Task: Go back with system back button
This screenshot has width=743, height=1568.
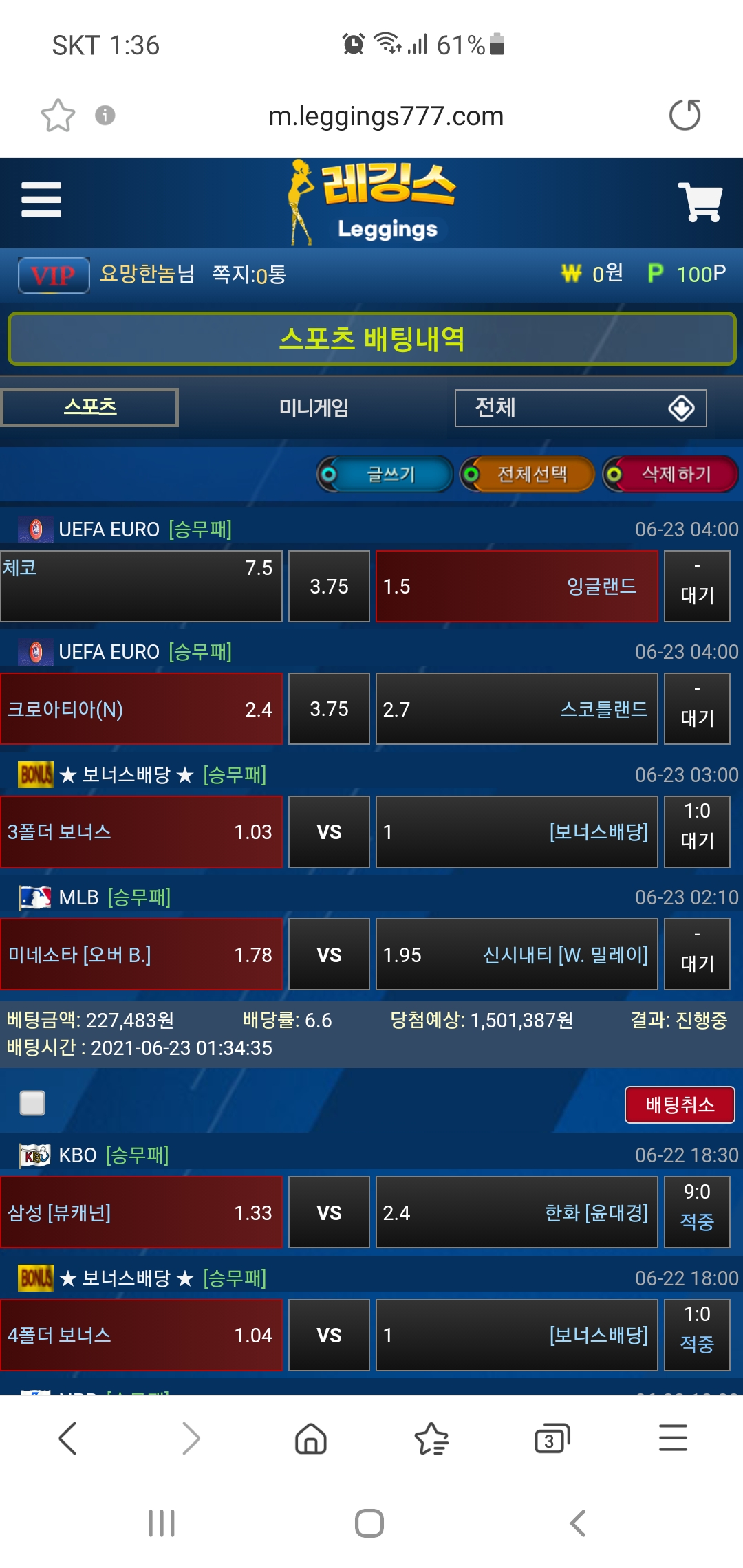Action: click(578, 1523)
